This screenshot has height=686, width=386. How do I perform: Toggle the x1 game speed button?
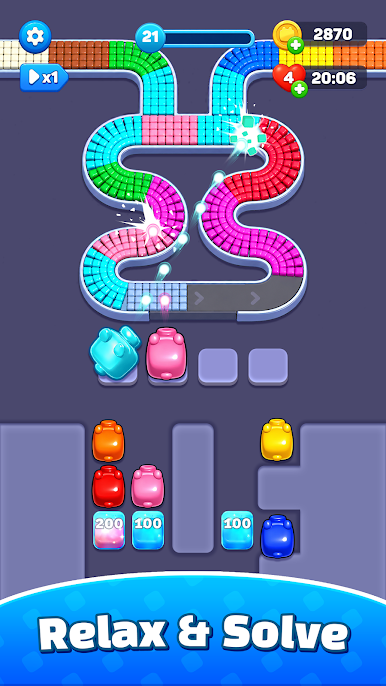(44, 77)
